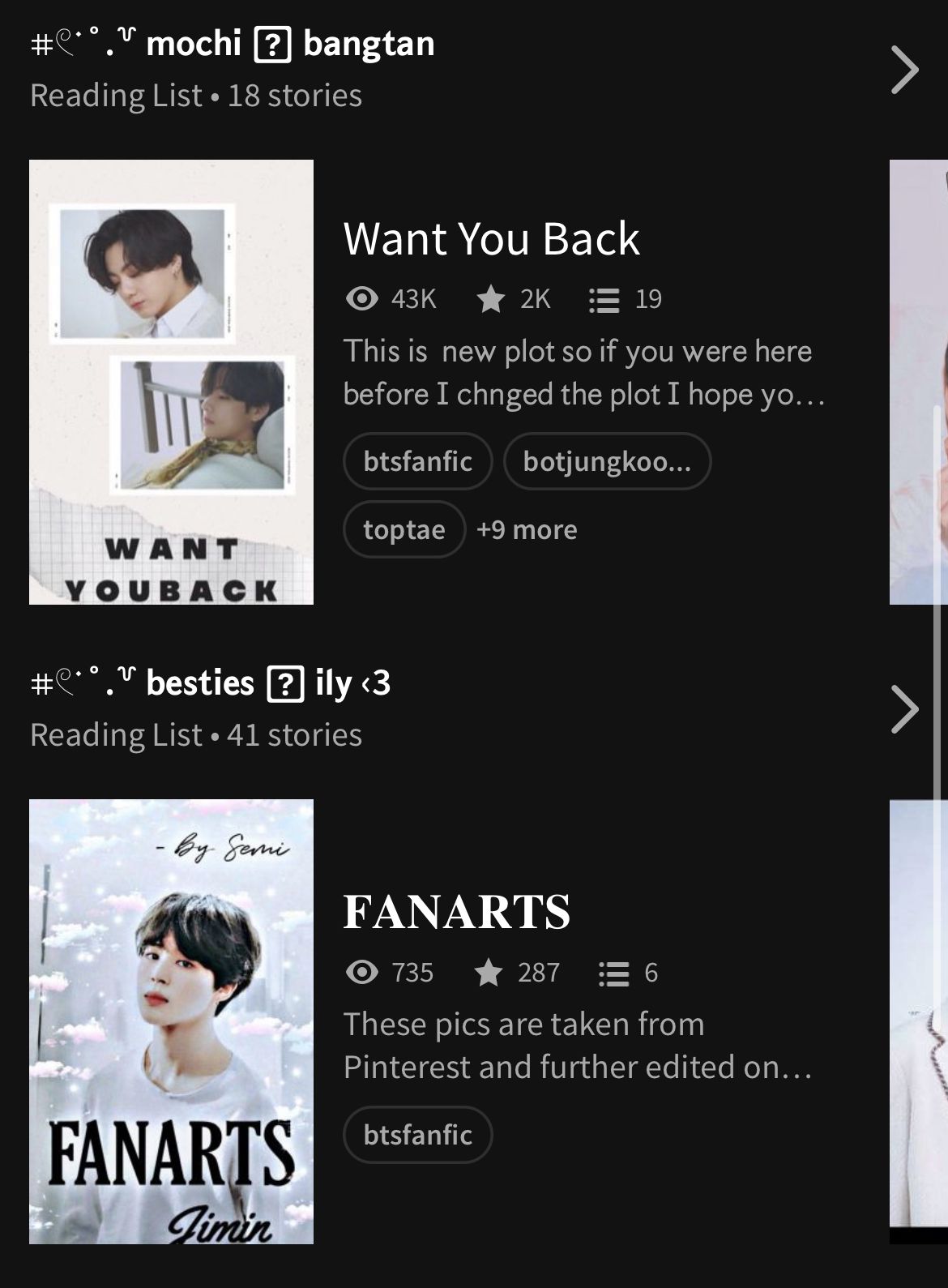
Task: Open the besties ily reading list chevron
Action: tap(904, 709)
